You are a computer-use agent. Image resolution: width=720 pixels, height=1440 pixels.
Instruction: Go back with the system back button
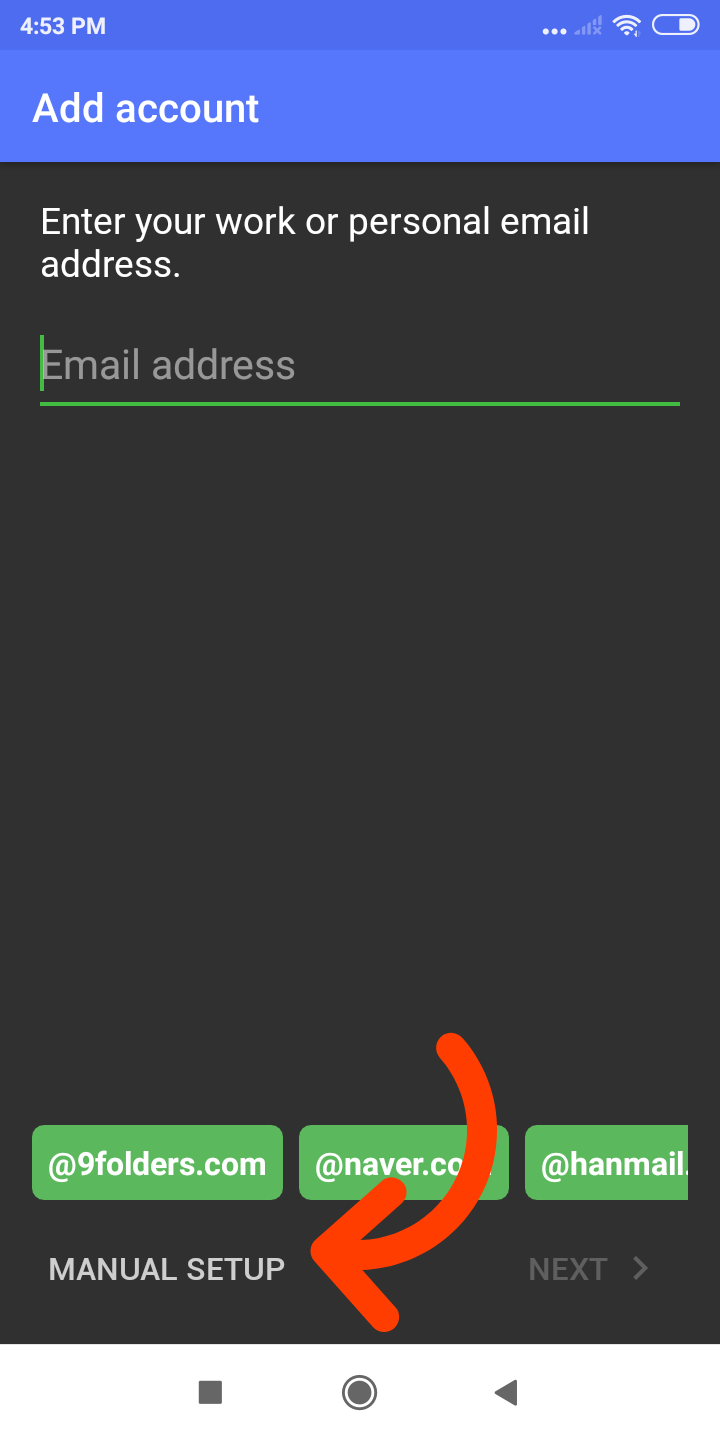[x=506, y=1392]
